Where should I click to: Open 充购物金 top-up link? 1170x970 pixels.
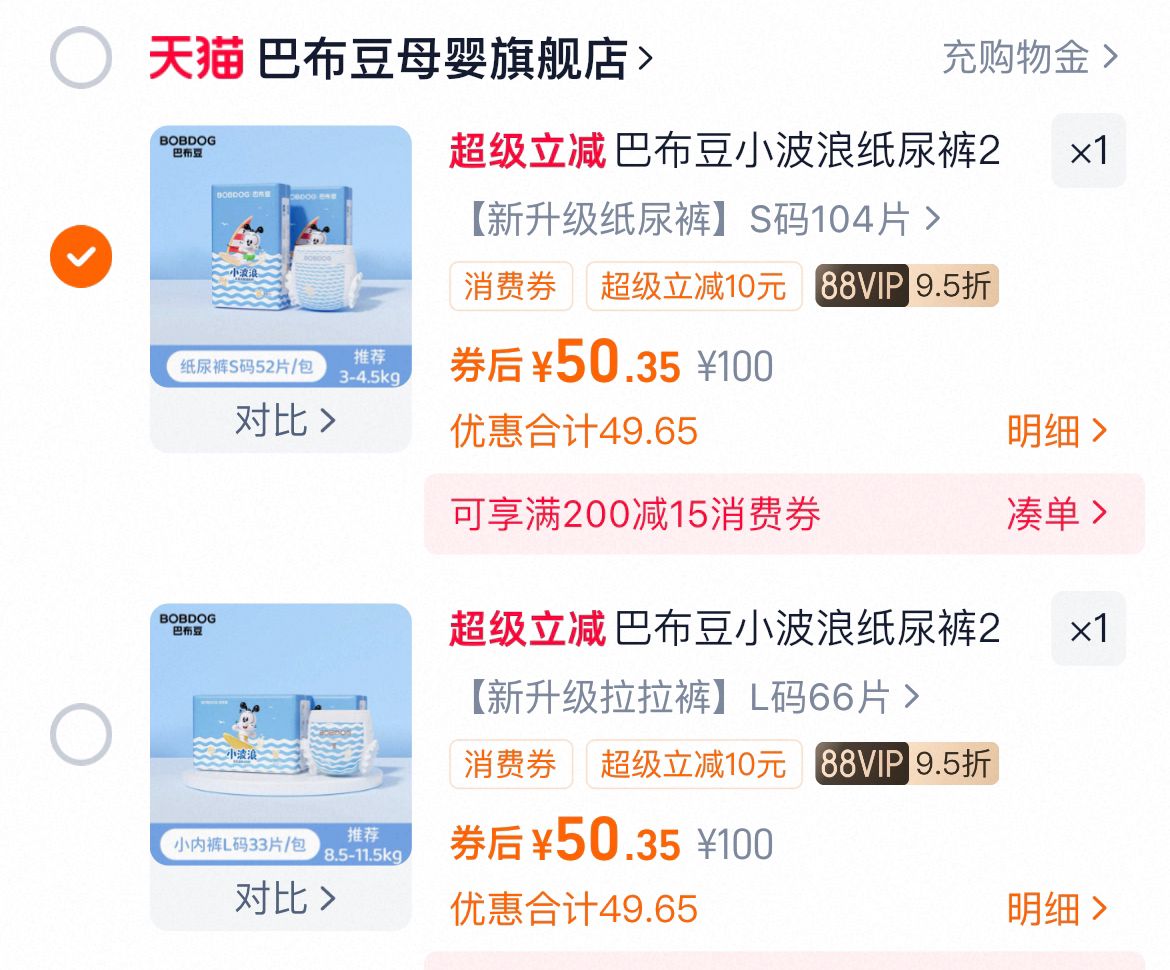pyautogui.click(x=1029, y=58)
